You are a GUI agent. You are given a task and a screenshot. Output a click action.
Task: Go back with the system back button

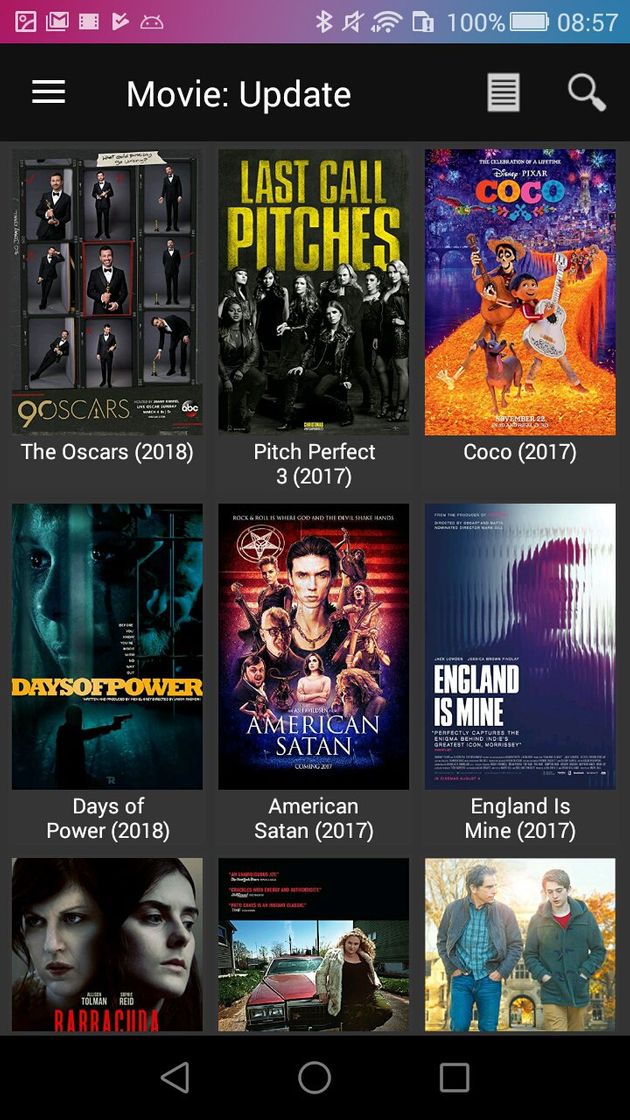[175, 1077]
